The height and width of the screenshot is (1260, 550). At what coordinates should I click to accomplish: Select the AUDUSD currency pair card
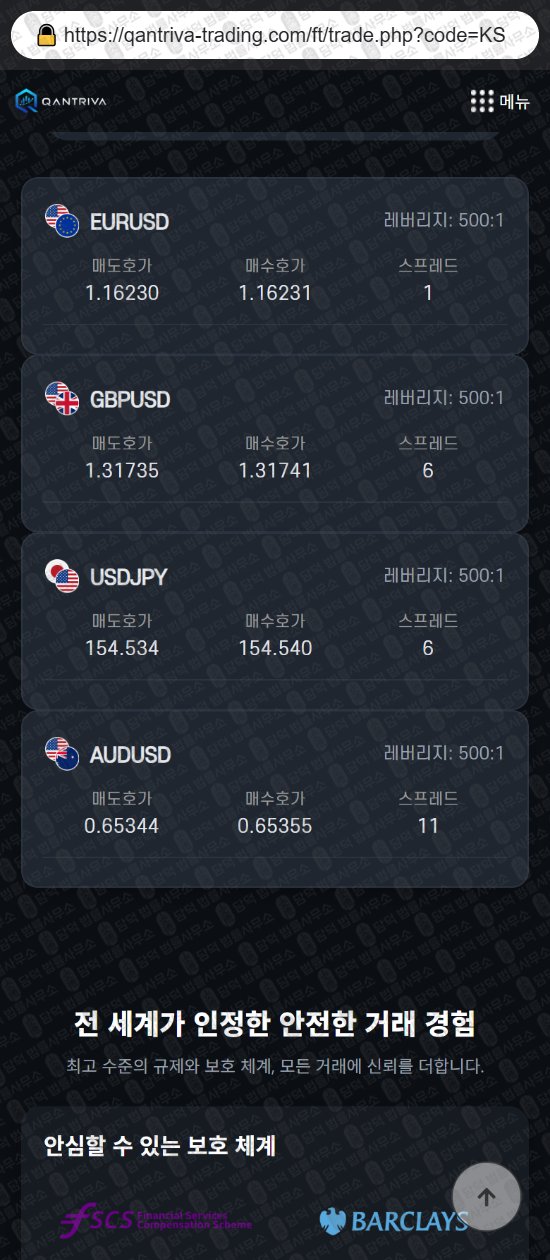click(x=275, y=799)
